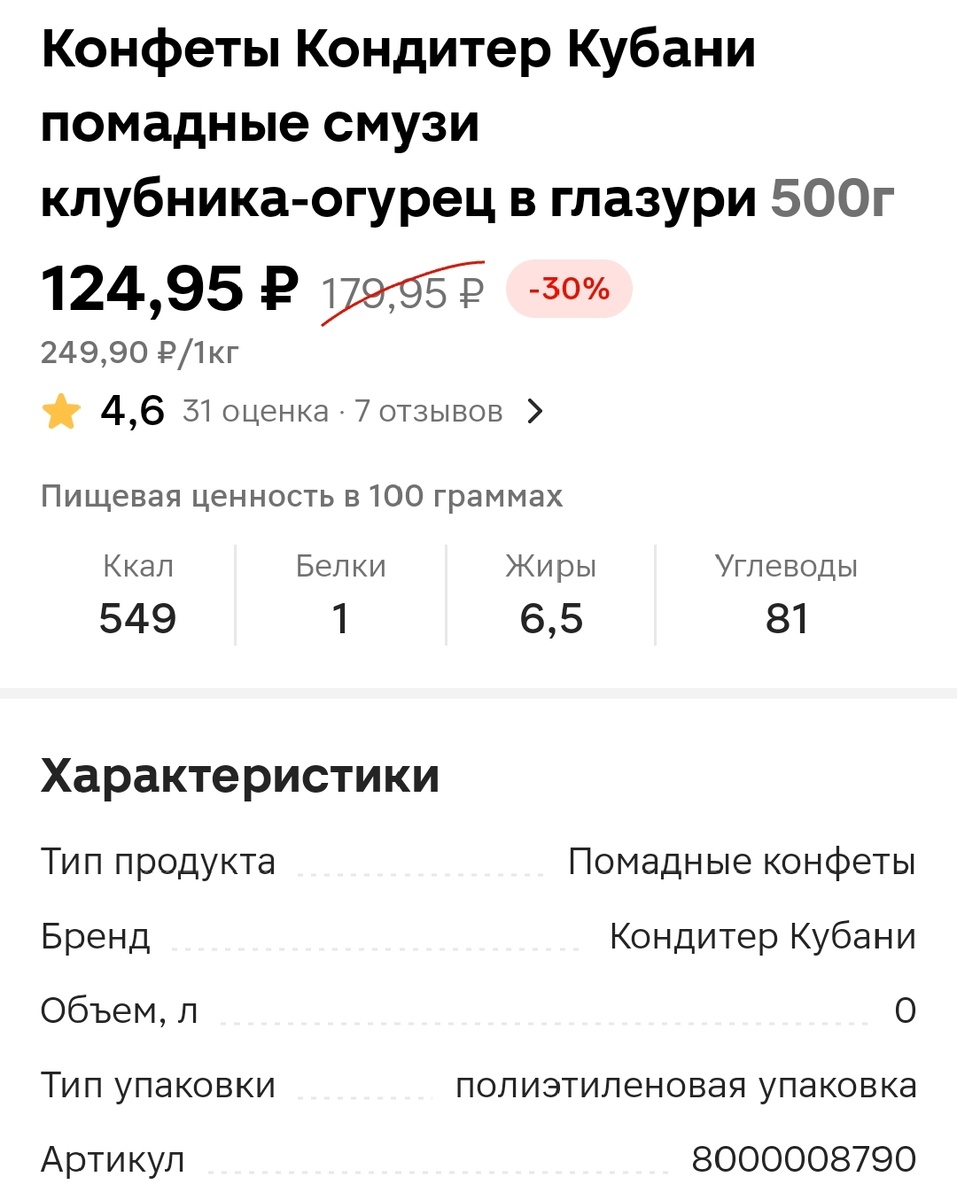Click the Помадные конфеты product type value
The image size is (957, 1200).
[x=740, y=861]
